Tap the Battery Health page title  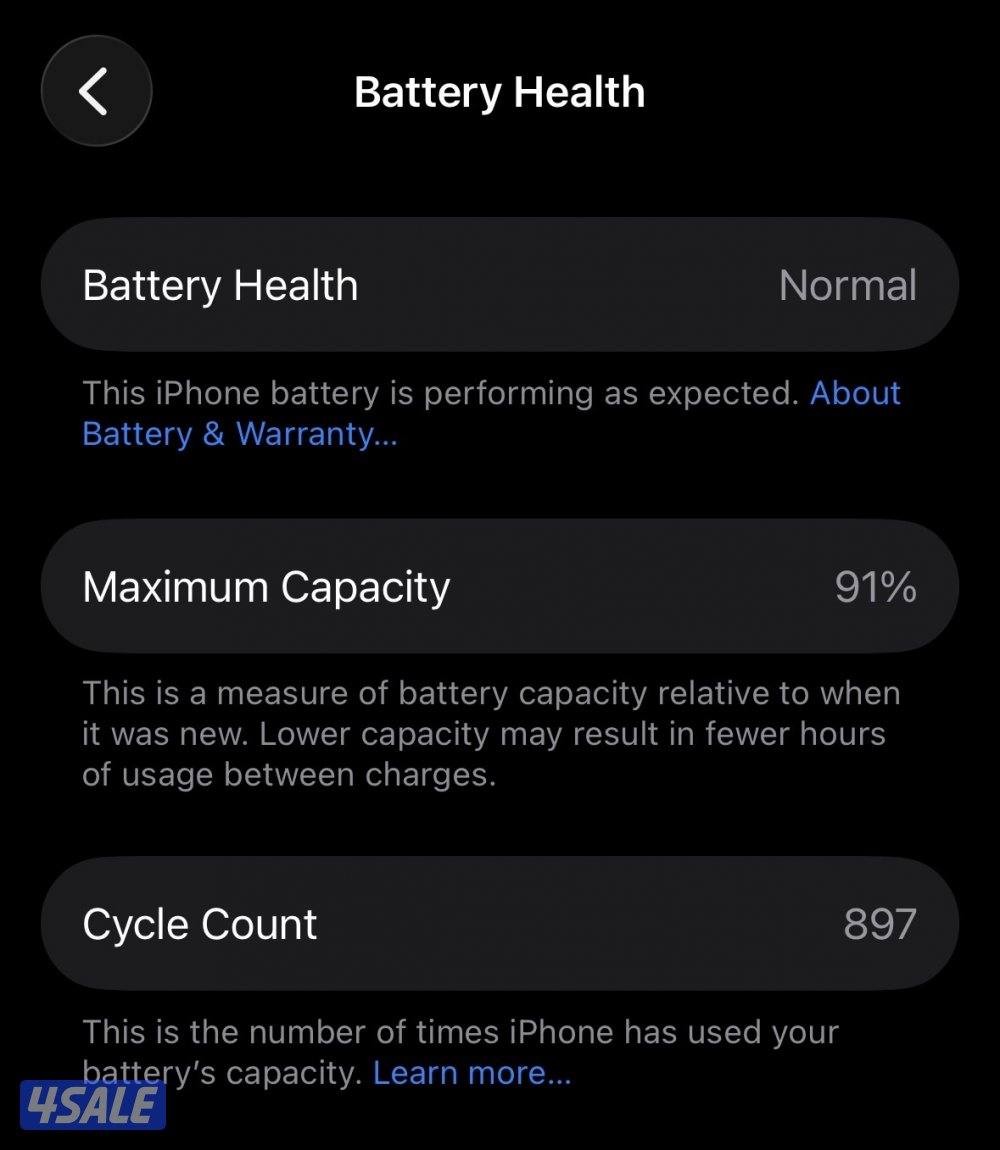coord(499,91)
